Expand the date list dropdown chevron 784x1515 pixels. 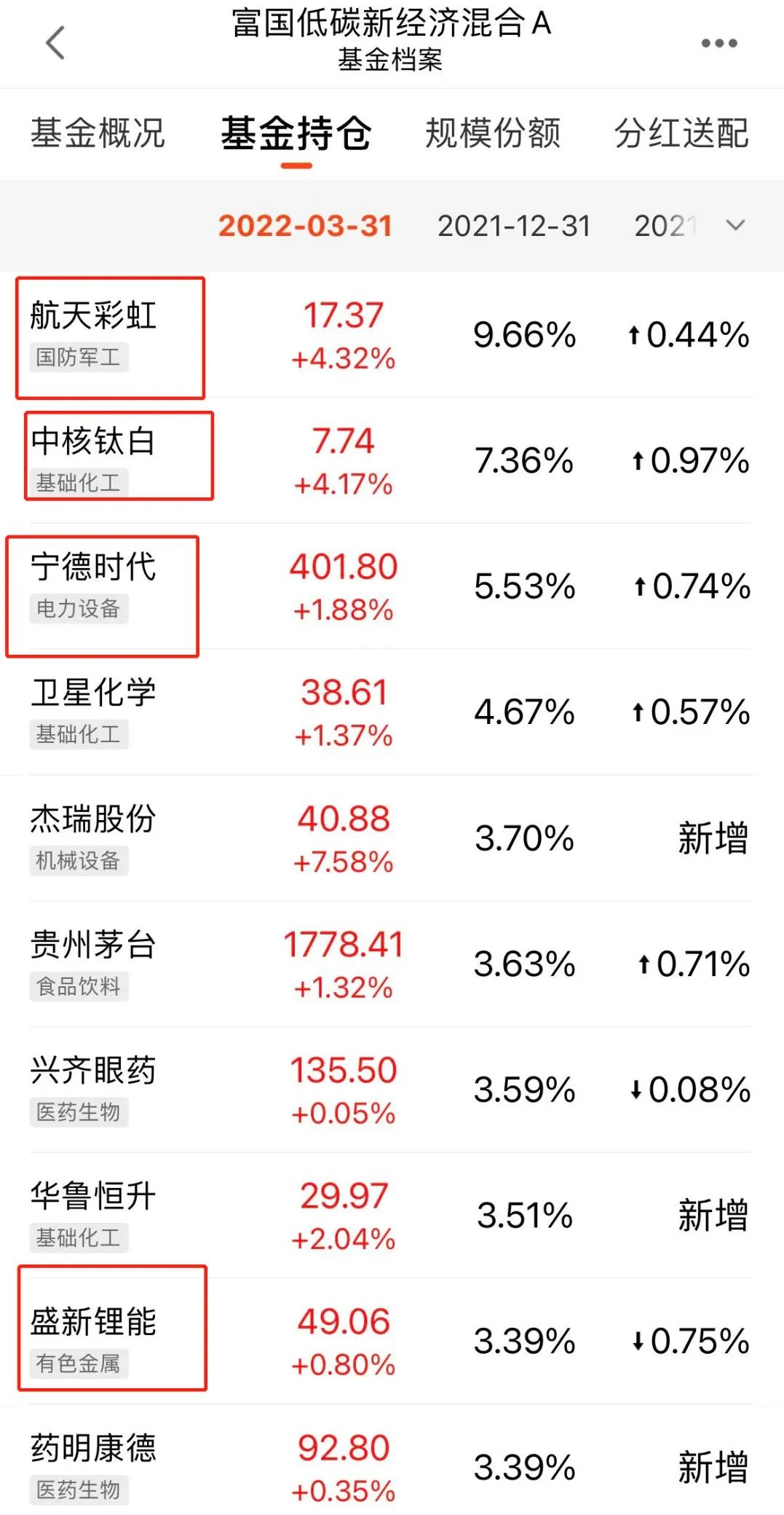[x=736, y=225]
